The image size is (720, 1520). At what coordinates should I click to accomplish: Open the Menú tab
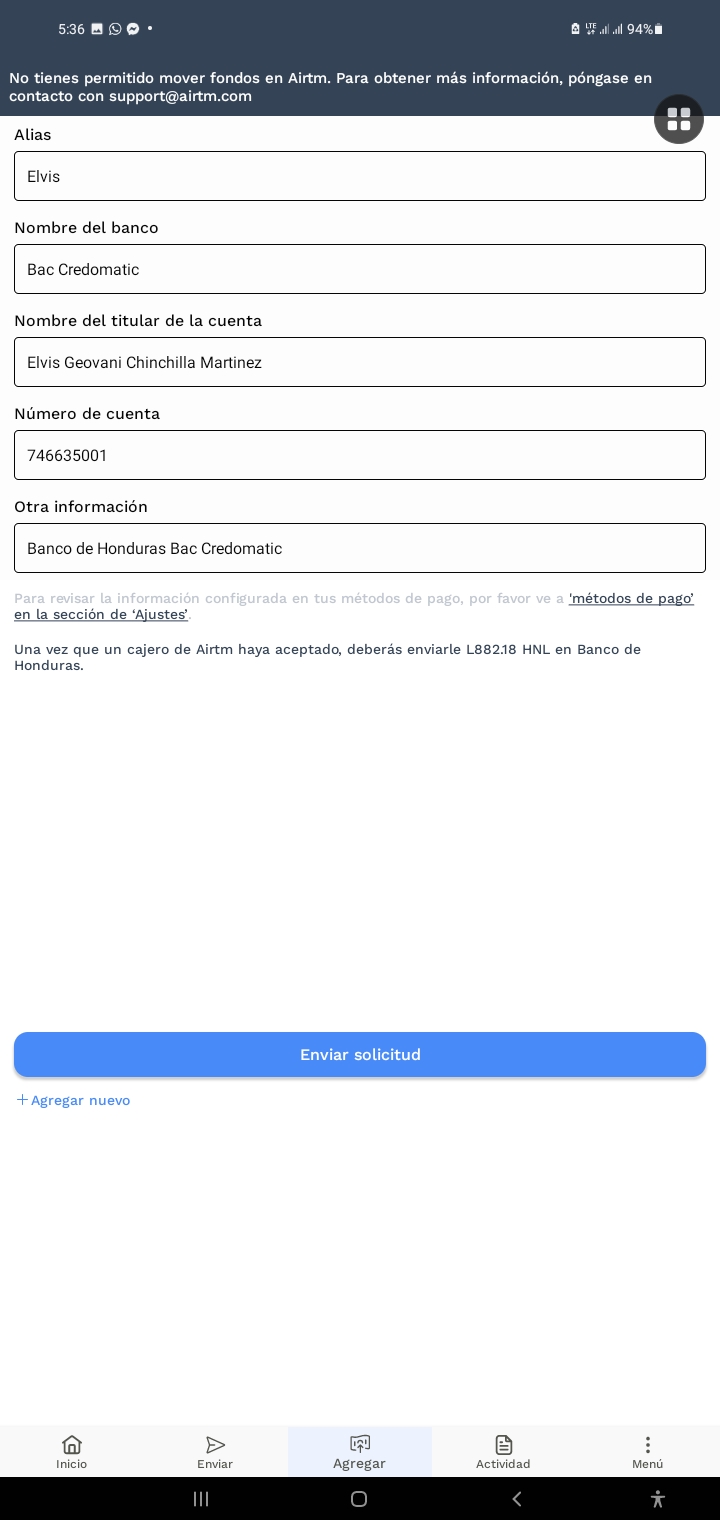coord(648,1452)
